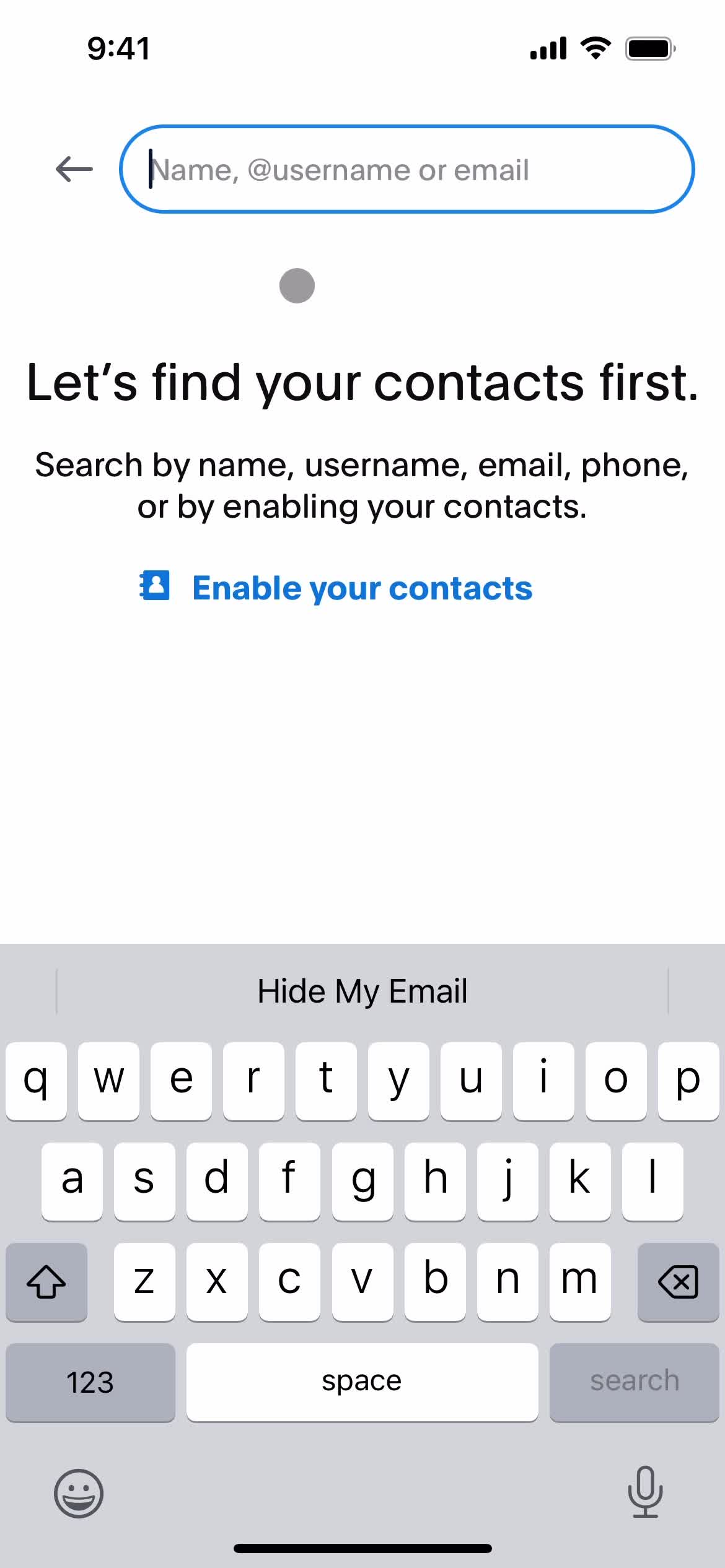Tap the clock showing 9:41
The width and height of the screenshot is (725, 1568).
118,48
